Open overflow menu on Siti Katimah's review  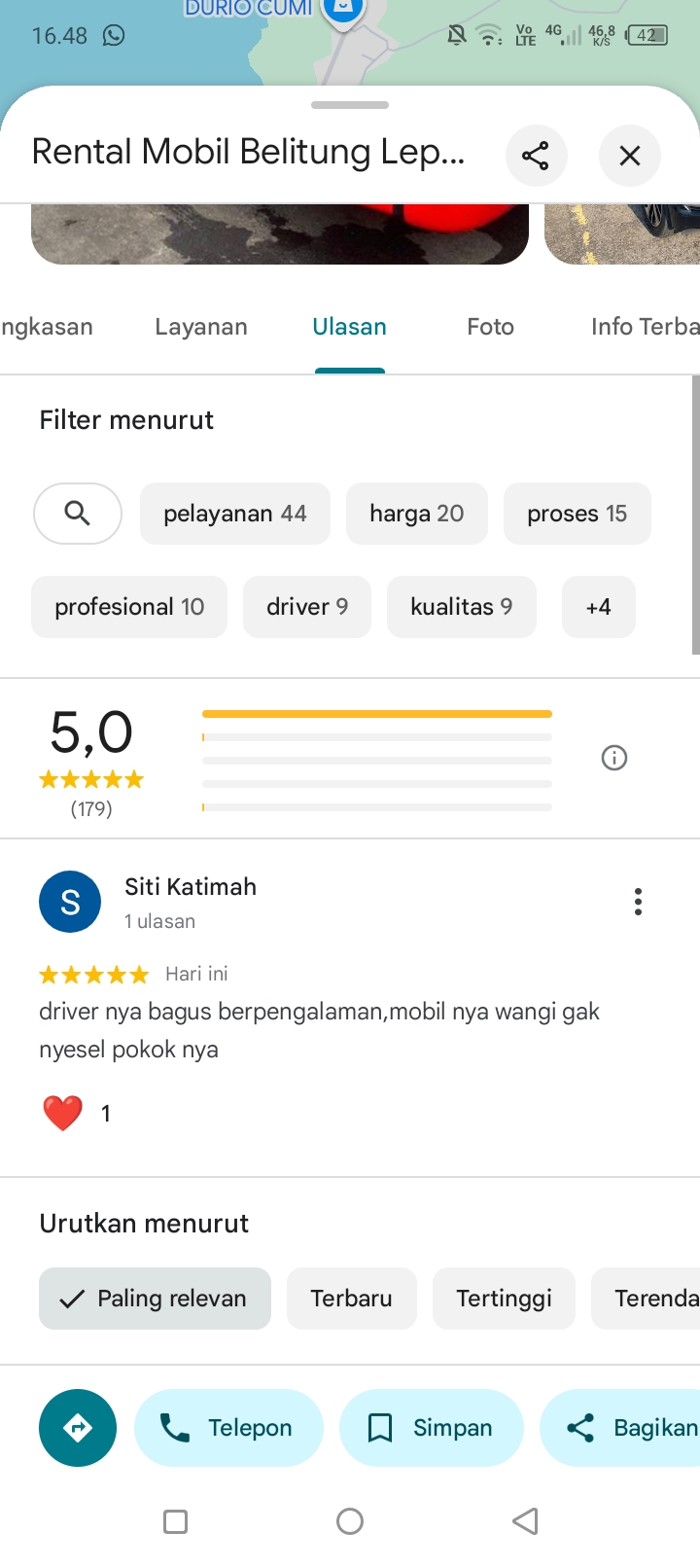tap(638, 902)
